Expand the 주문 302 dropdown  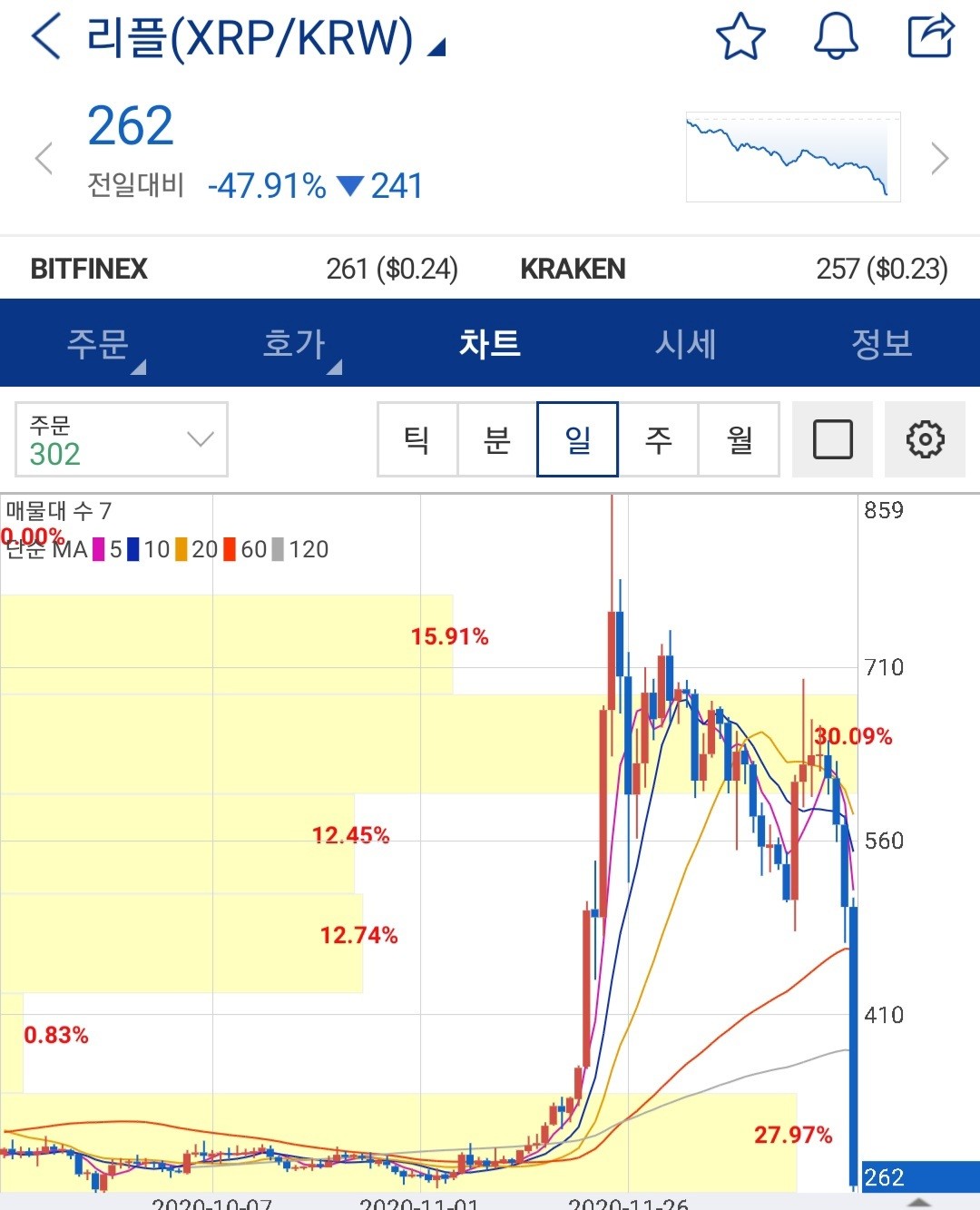pos(121,439)
